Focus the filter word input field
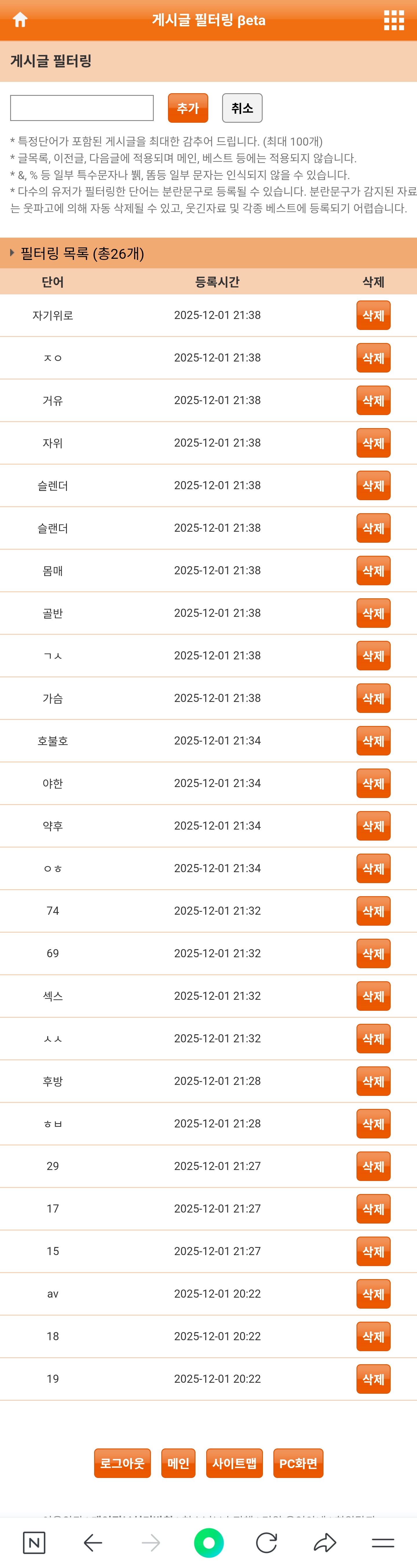The width and height of the screenshot is (417, 1568). click(82, 108)
